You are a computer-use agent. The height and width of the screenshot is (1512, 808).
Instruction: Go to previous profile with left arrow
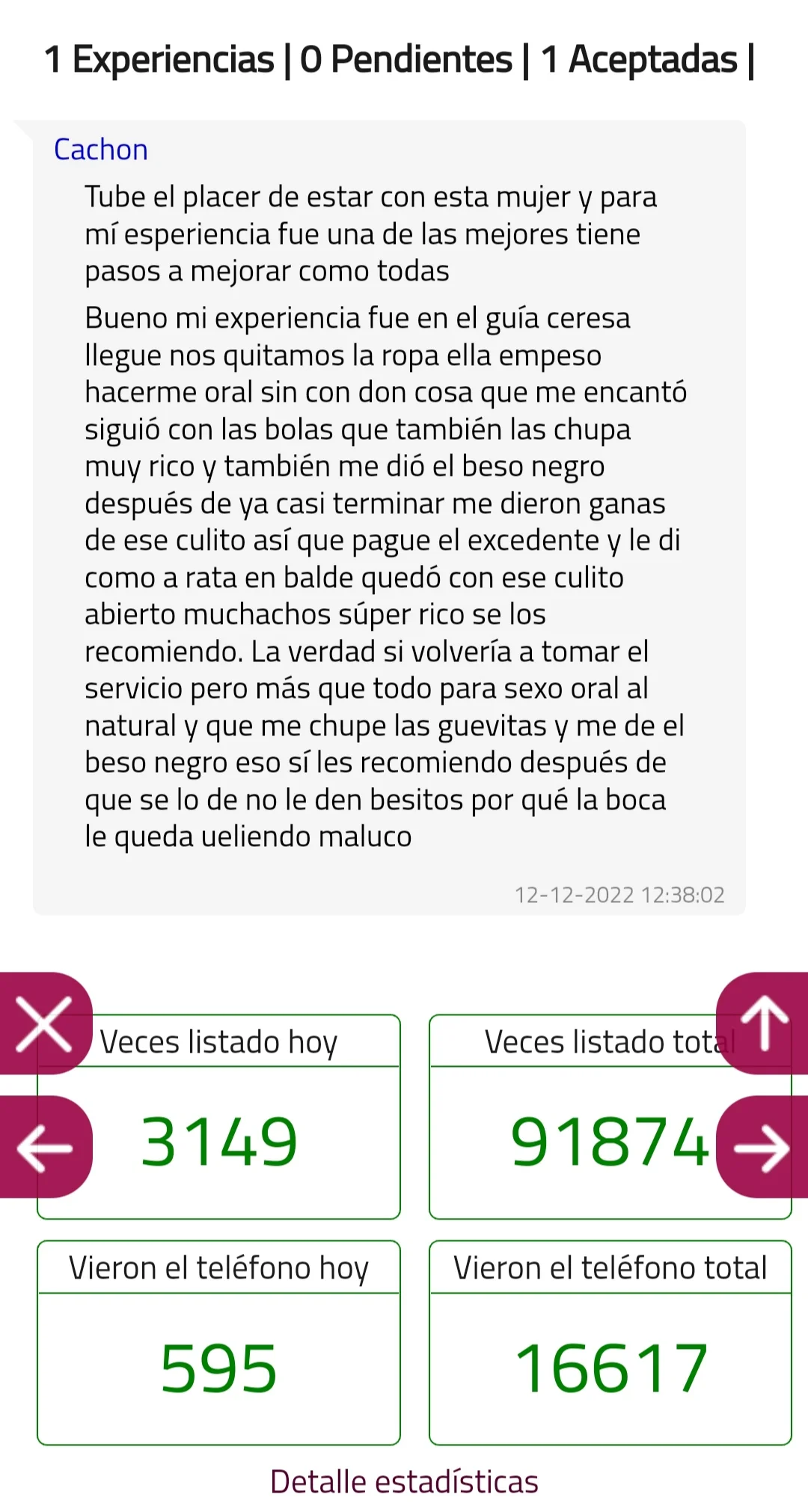pyautogui.click(x=45, y=1146)
